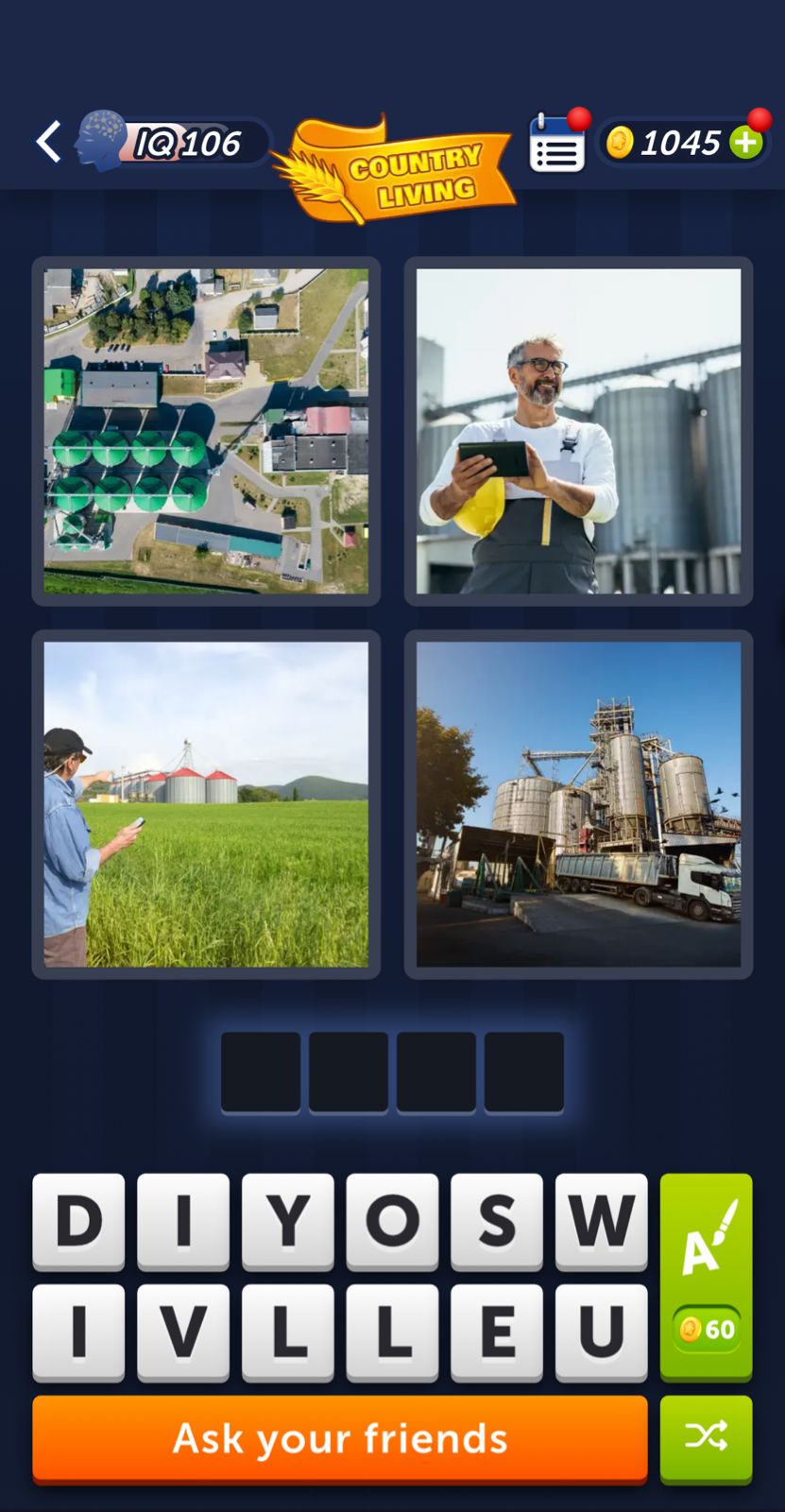This screenshot has width=785, height=1512.
Task: Pick the letter O from the keyboard
Action: 392,1222
